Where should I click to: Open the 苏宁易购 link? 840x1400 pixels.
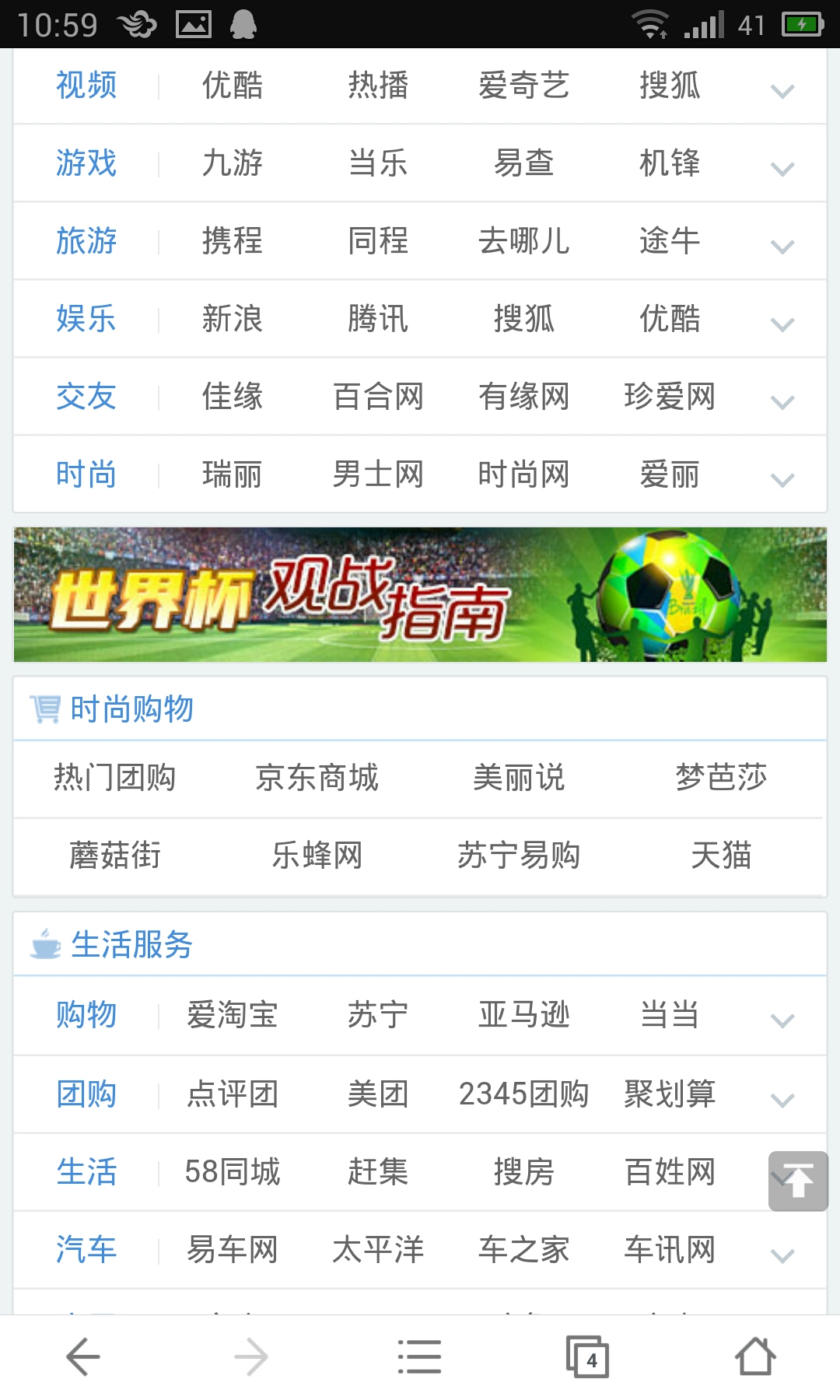pos(519,856)
